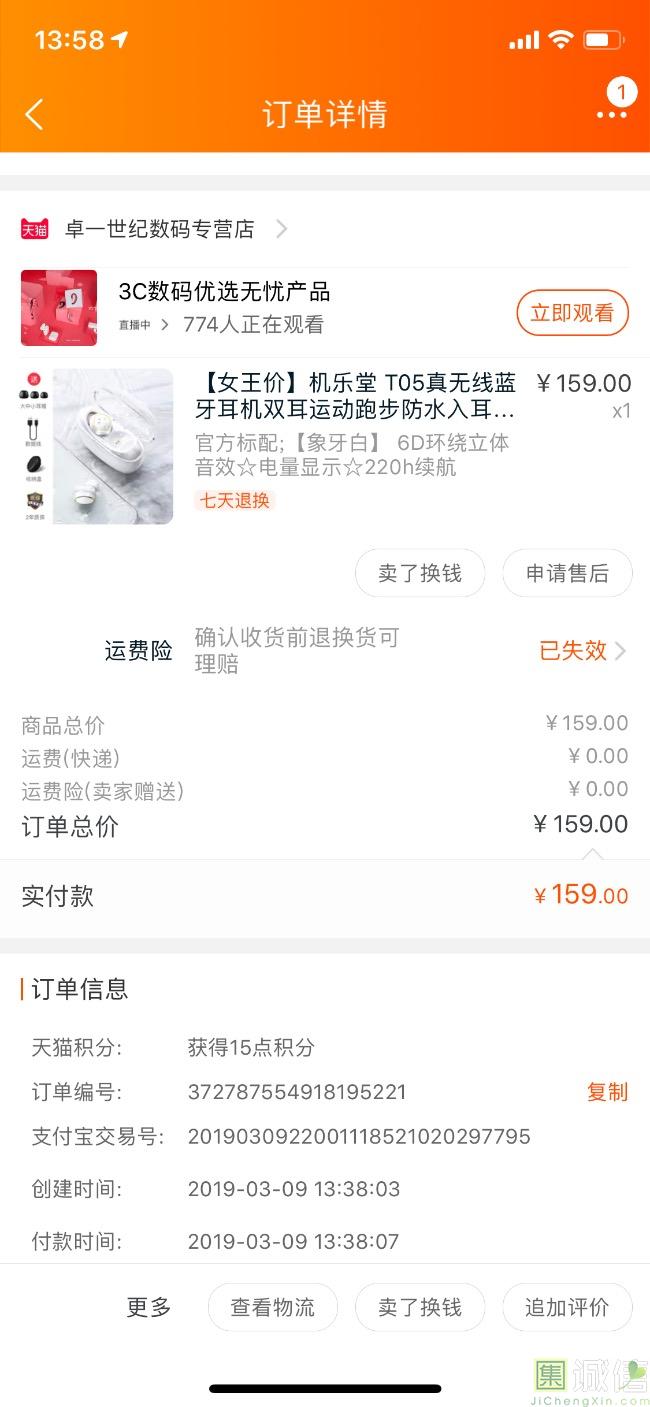Go back from order details
Viewport: 650px width, 1407px height.
point(34,114)
